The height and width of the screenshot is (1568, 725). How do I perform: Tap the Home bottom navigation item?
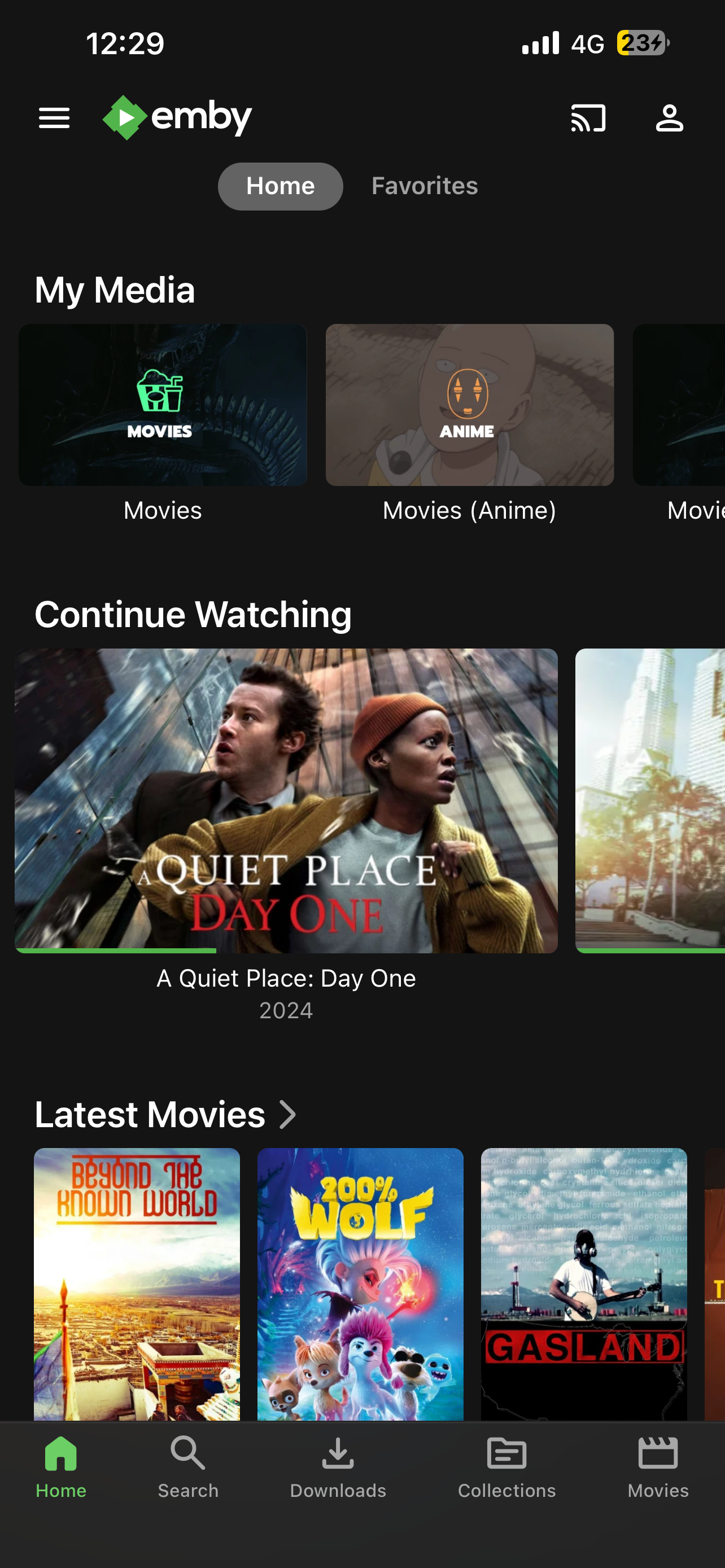pos(61,1467)
